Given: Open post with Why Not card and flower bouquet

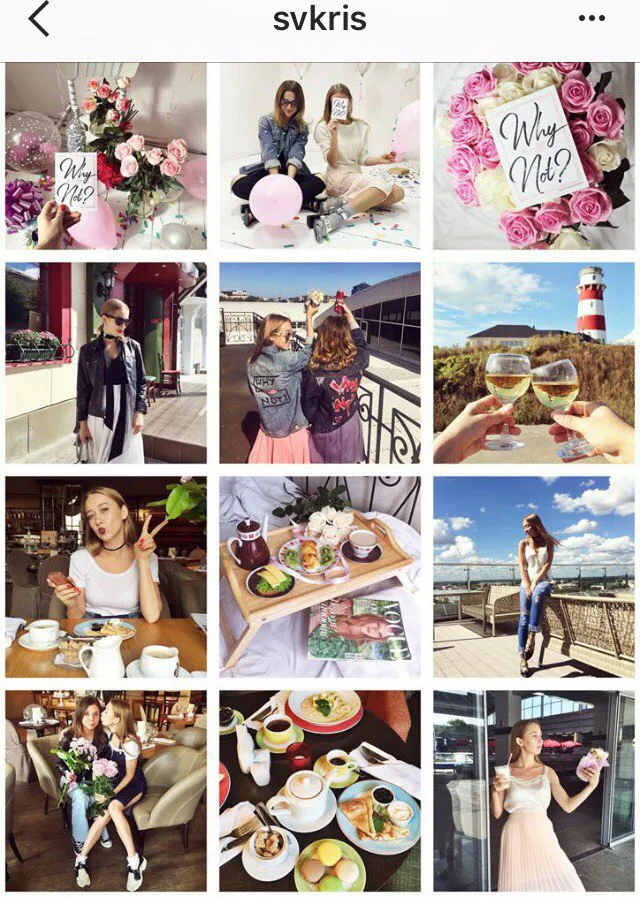Looking at the screenshot, I should 106,156.
